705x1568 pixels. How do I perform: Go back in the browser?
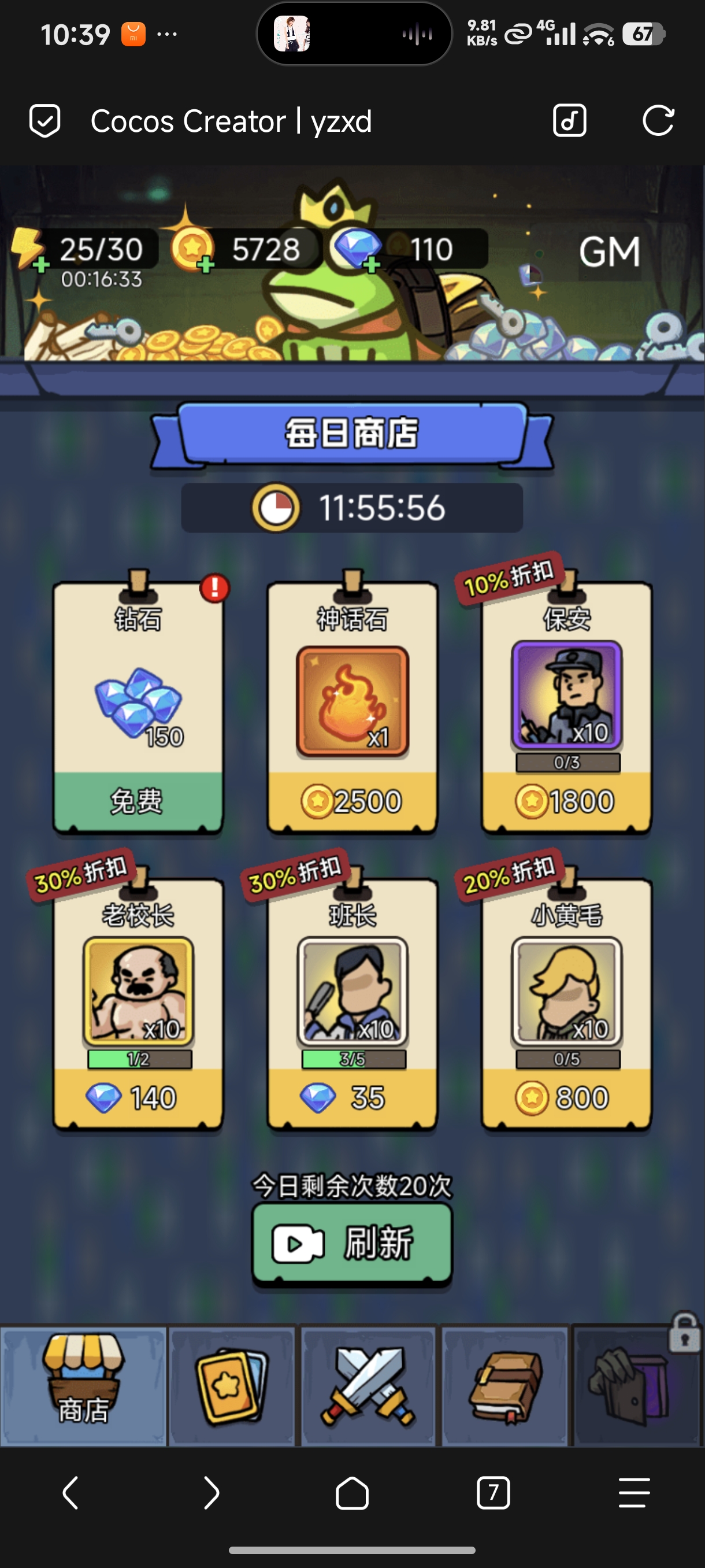(70, 1492)
